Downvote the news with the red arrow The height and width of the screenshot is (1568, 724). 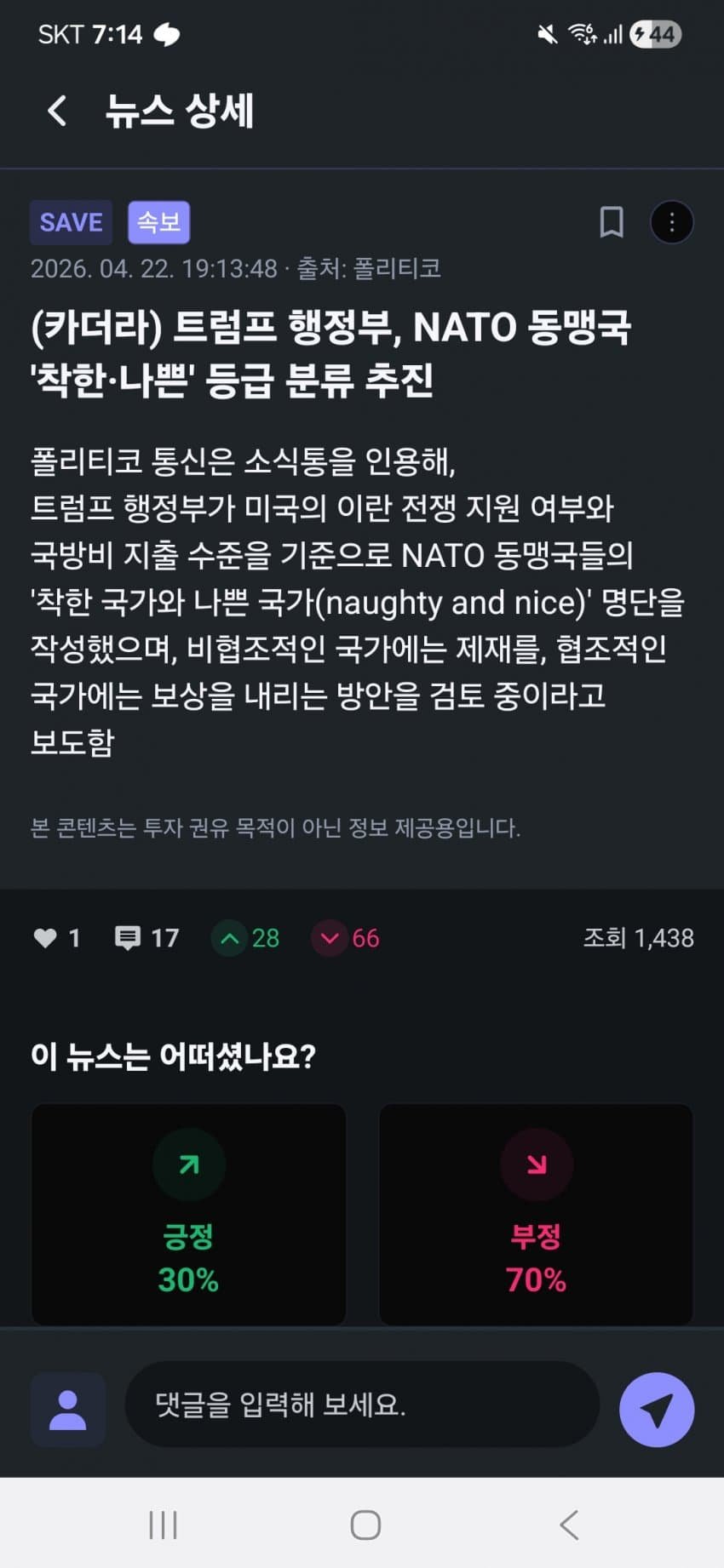[330, 938]
